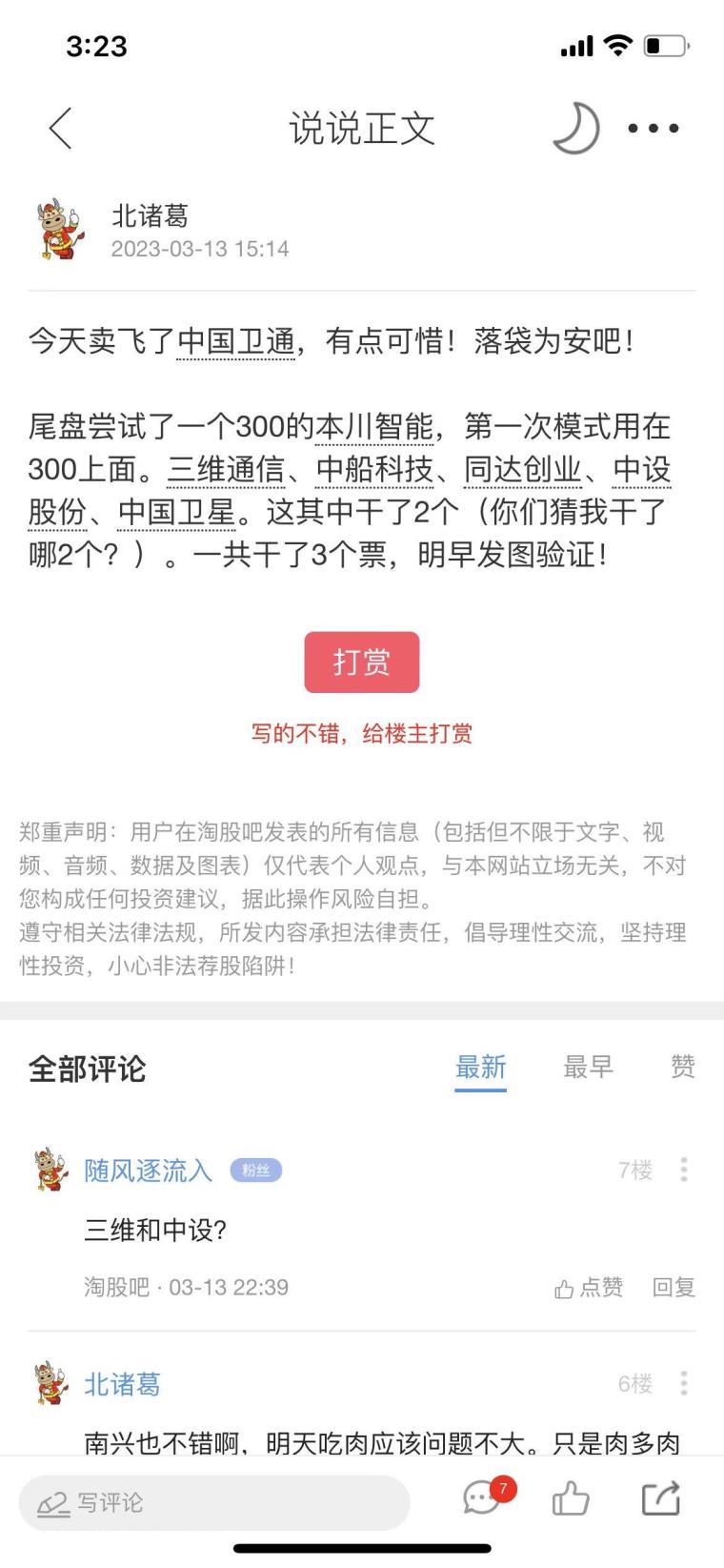The image size is (724, 1568).
Task: Open the 同达创业 stock link
Action: tap(523, 469)
